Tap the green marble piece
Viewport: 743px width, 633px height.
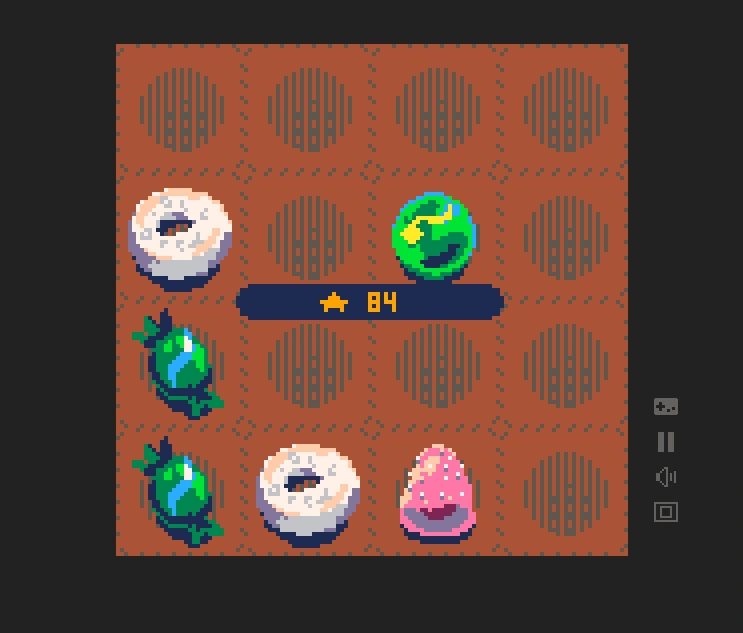(435, 237)
